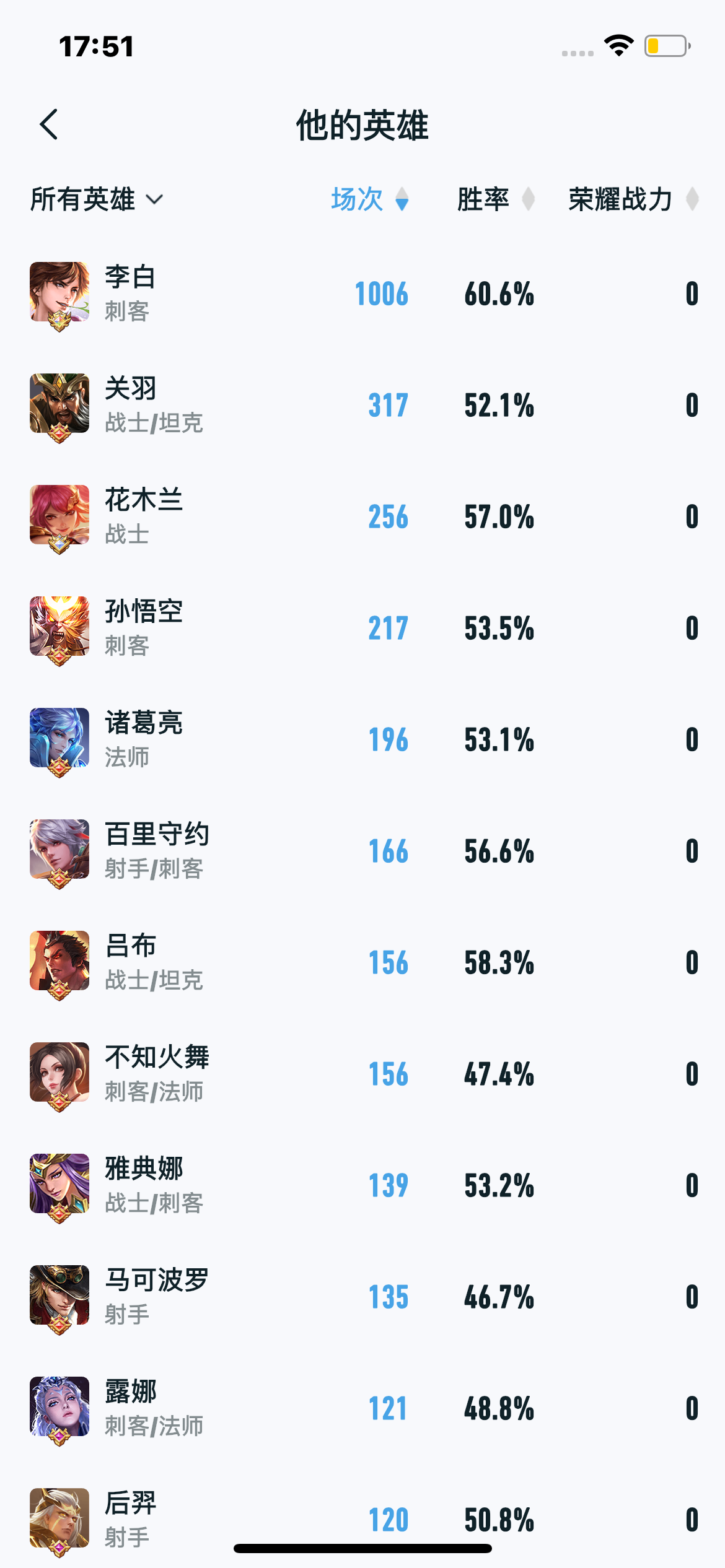This screenshot has width=725, height=1568.
Task: Select the 孙悟空 row
Action: coord(362,629)
